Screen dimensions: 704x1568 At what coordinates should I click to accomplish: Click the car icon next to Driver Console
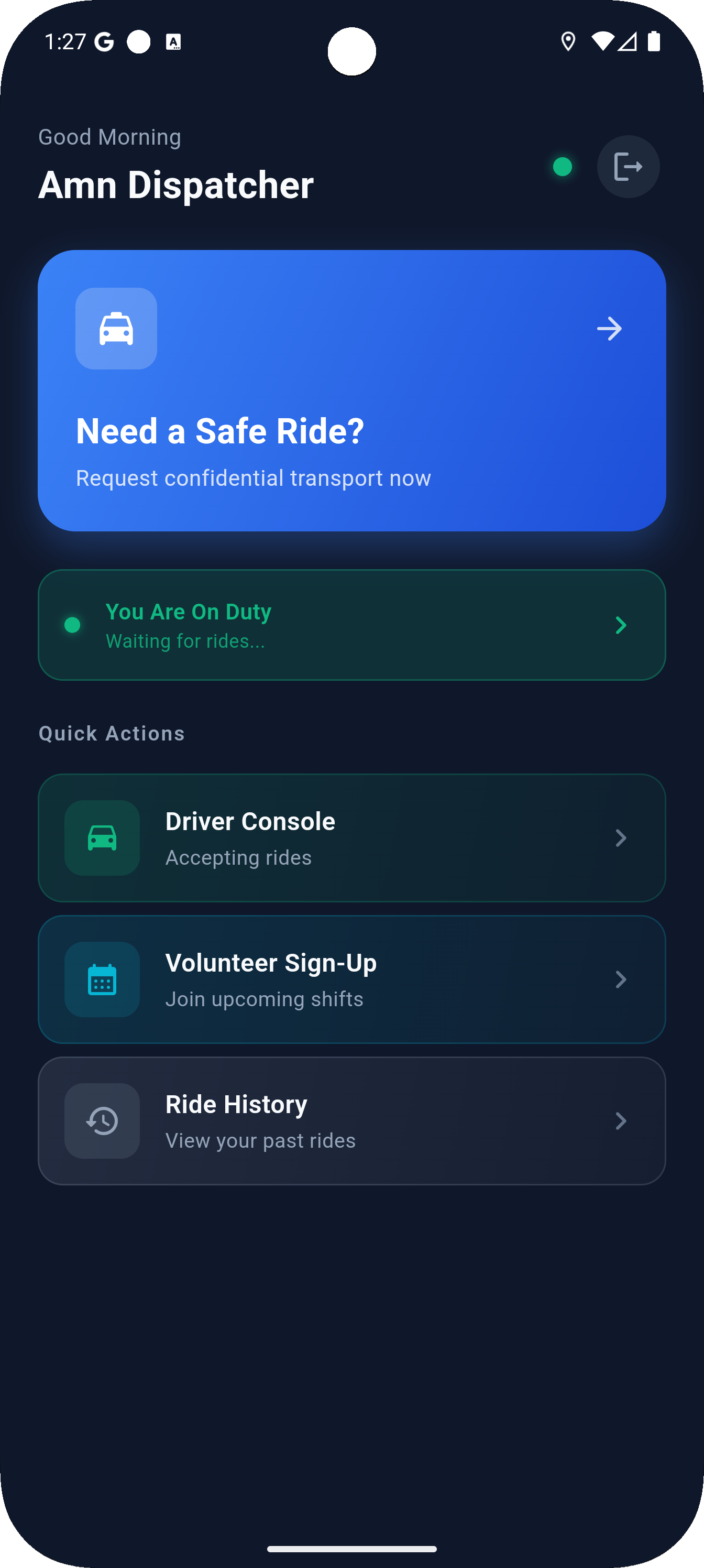102,838
